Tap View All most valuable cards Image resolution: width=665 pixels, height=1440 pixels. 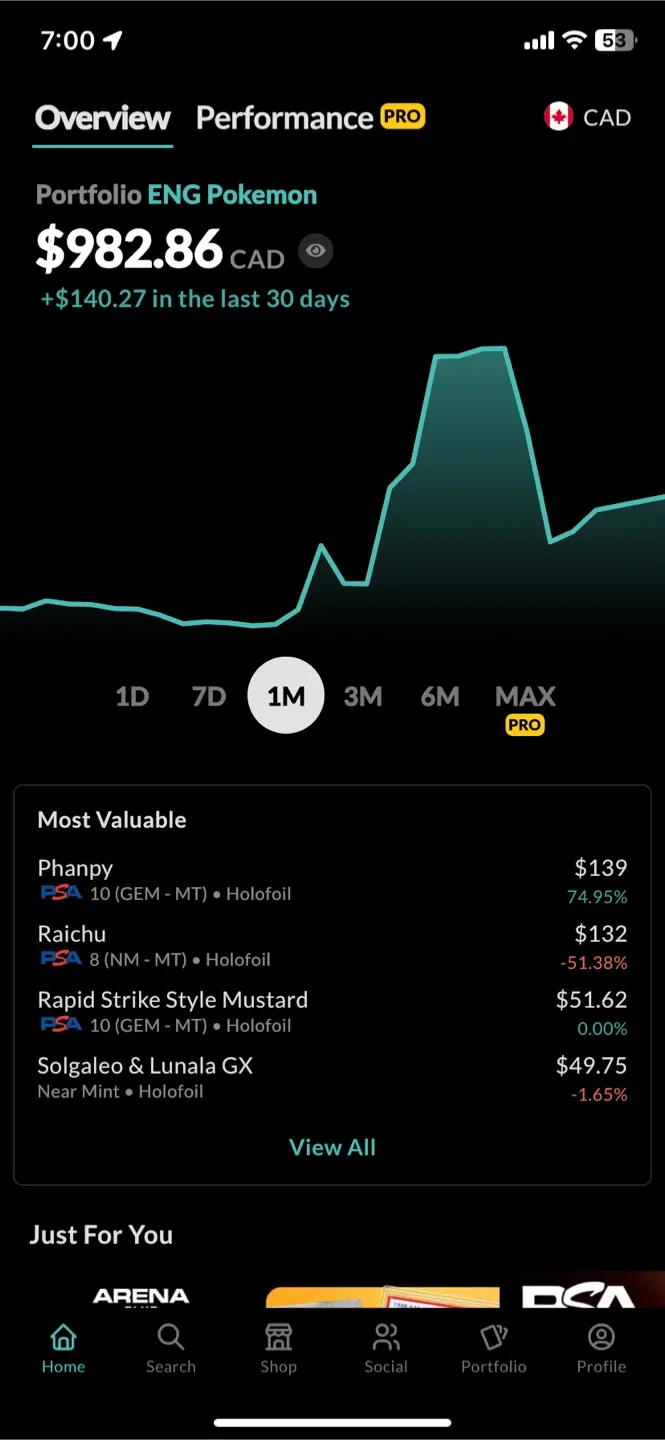[332, 1147]
